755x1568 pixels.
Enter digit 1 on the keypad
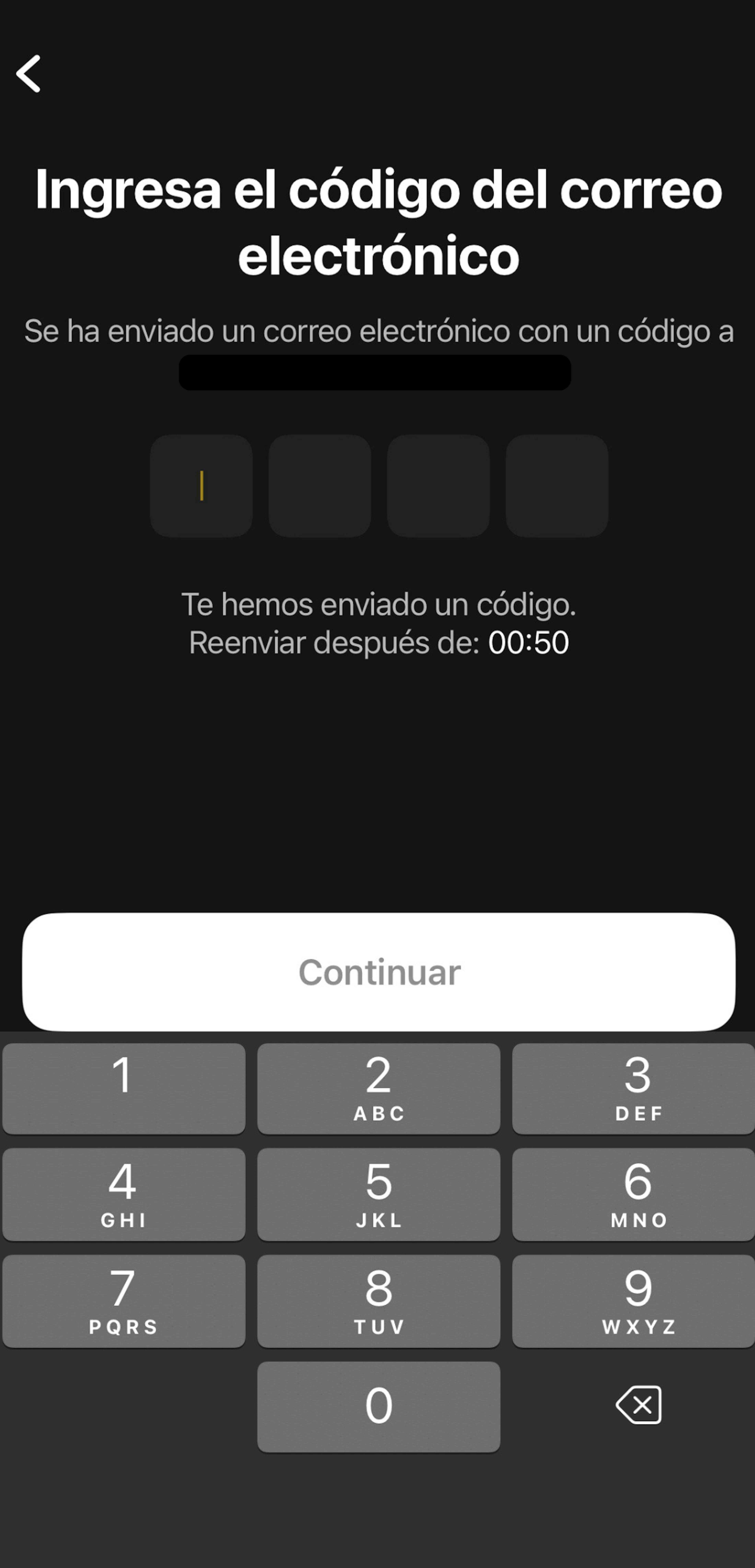(x=124, y=1088)
